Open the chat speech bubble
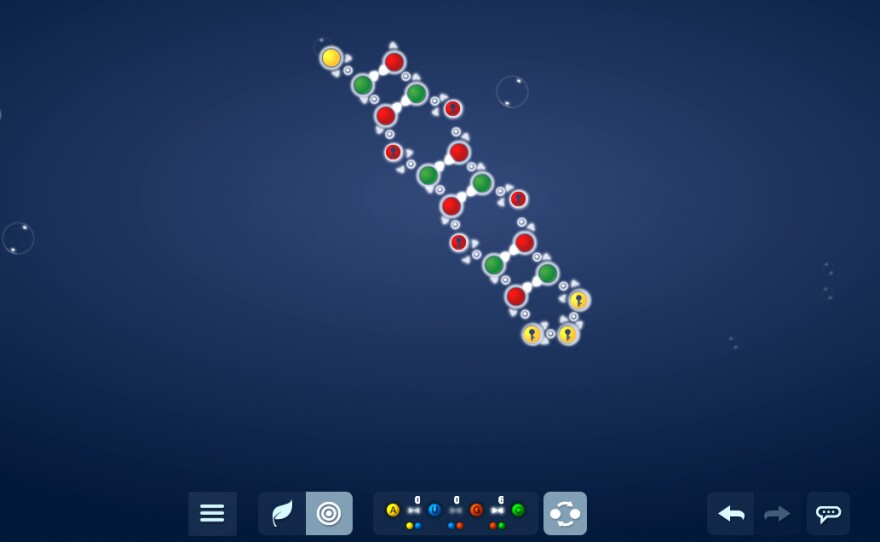The image size is (880, 542). tap(828, 513)
